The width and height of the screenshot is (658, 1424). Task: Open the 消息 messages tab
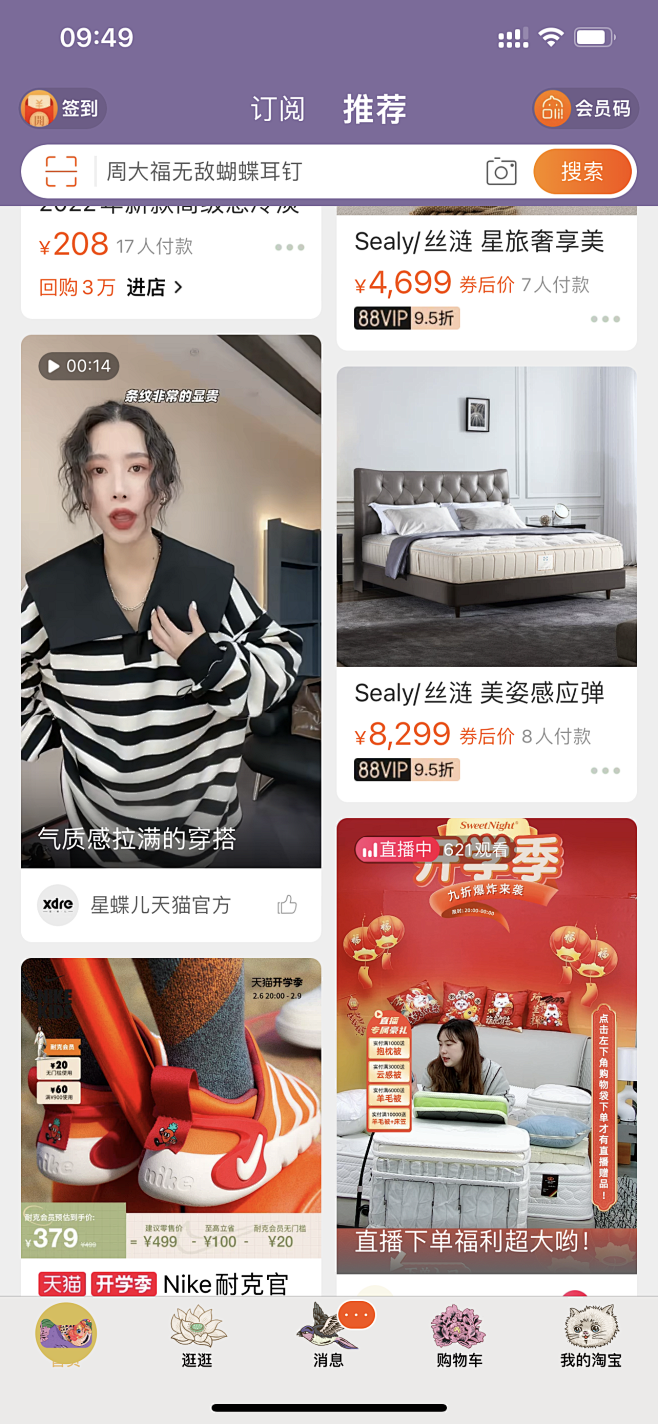[328, 1338]
